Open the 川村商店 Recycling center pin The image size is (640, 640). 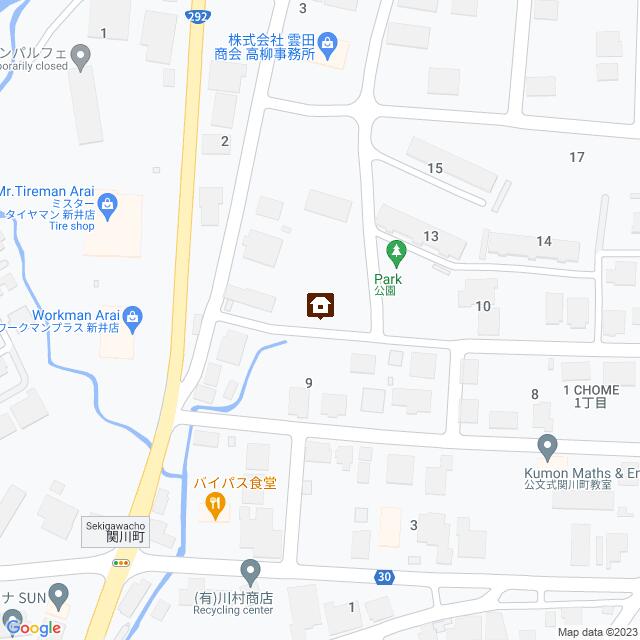tap(250, 572)
